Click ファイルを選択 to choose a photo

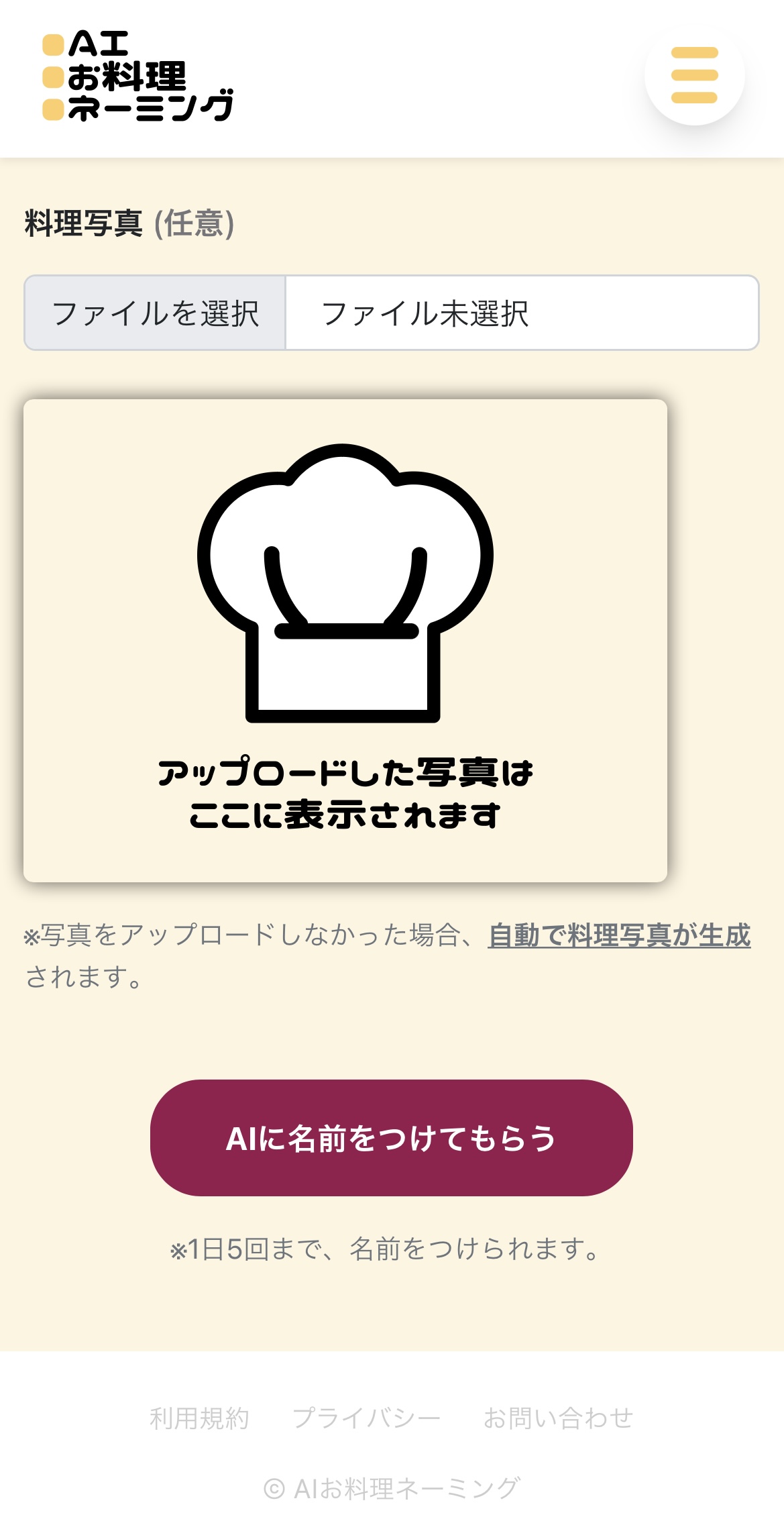pyautogui.click(x=154, y=311)
